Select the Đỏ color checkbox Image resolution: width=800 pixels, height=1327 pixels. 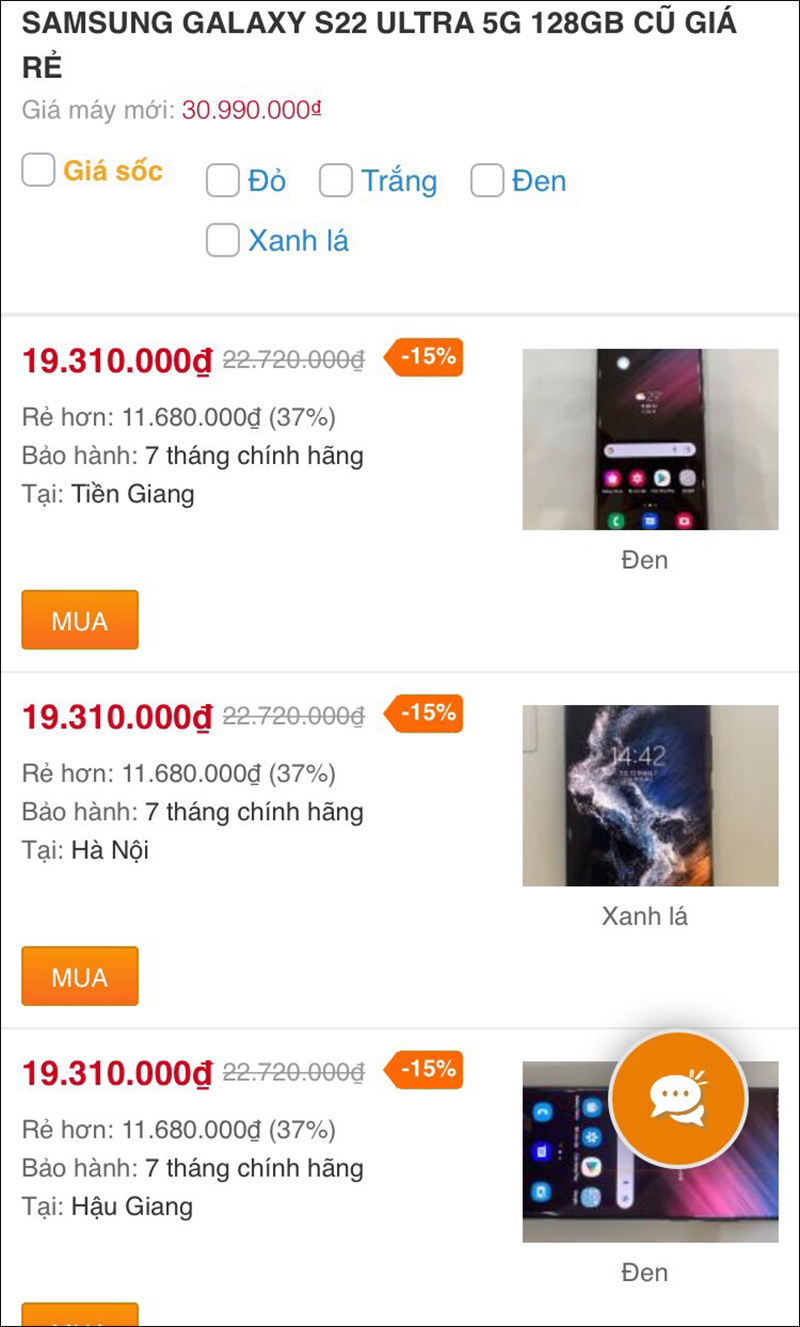pyautogui.click(x=222, y=181)
